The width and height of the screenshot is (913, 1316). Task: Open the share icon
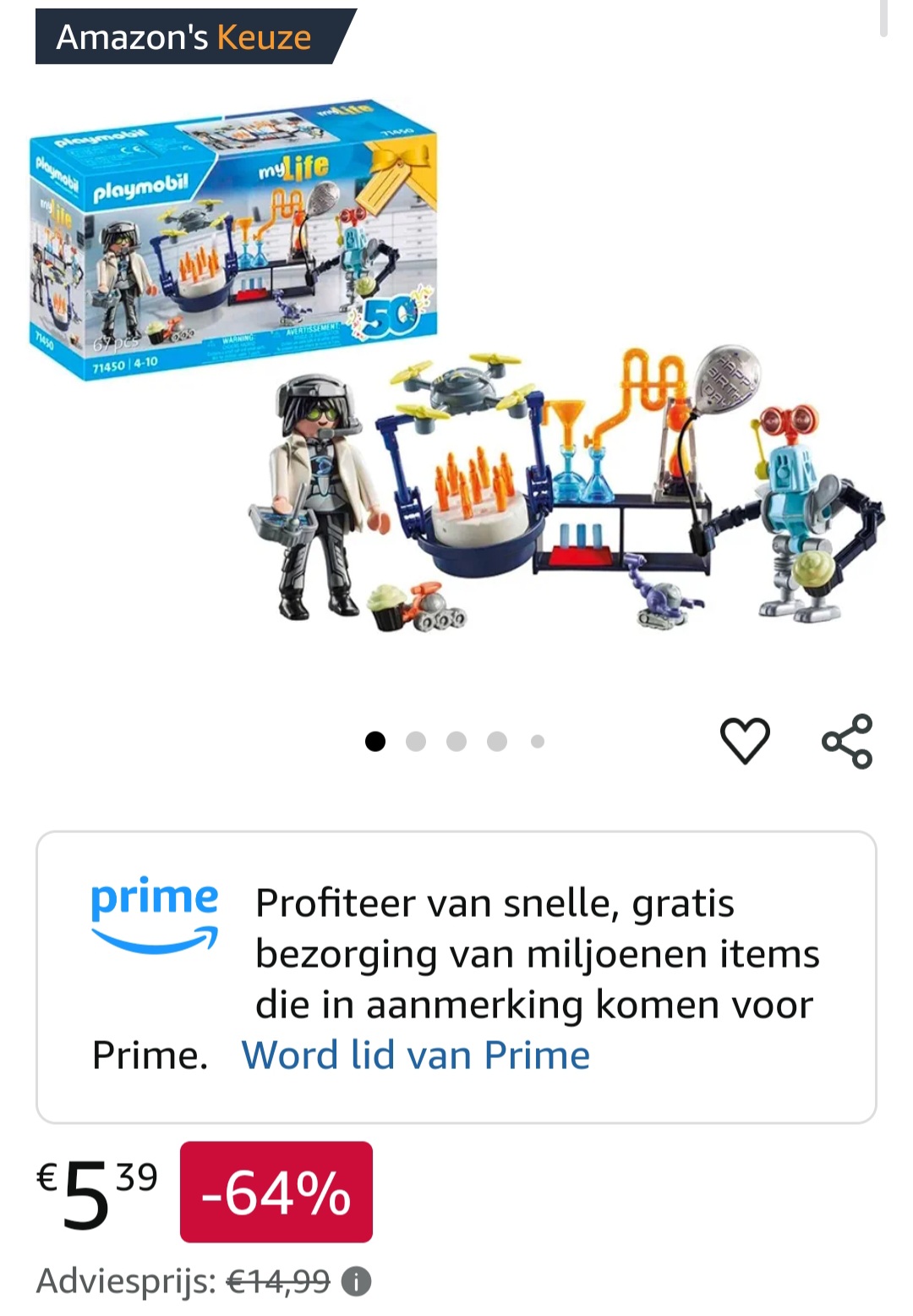pyautogui.click(x=850, y=741)
